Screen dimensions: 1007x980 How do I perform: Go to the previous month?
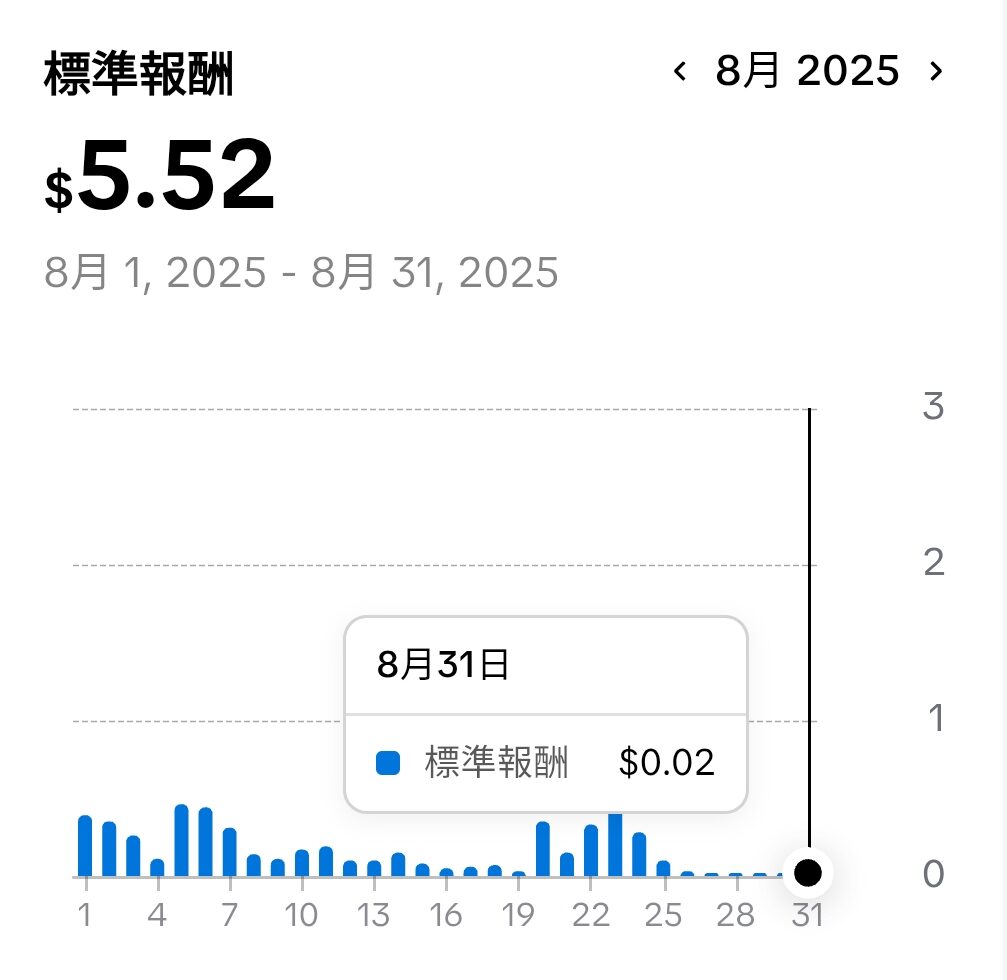[680, 71]
